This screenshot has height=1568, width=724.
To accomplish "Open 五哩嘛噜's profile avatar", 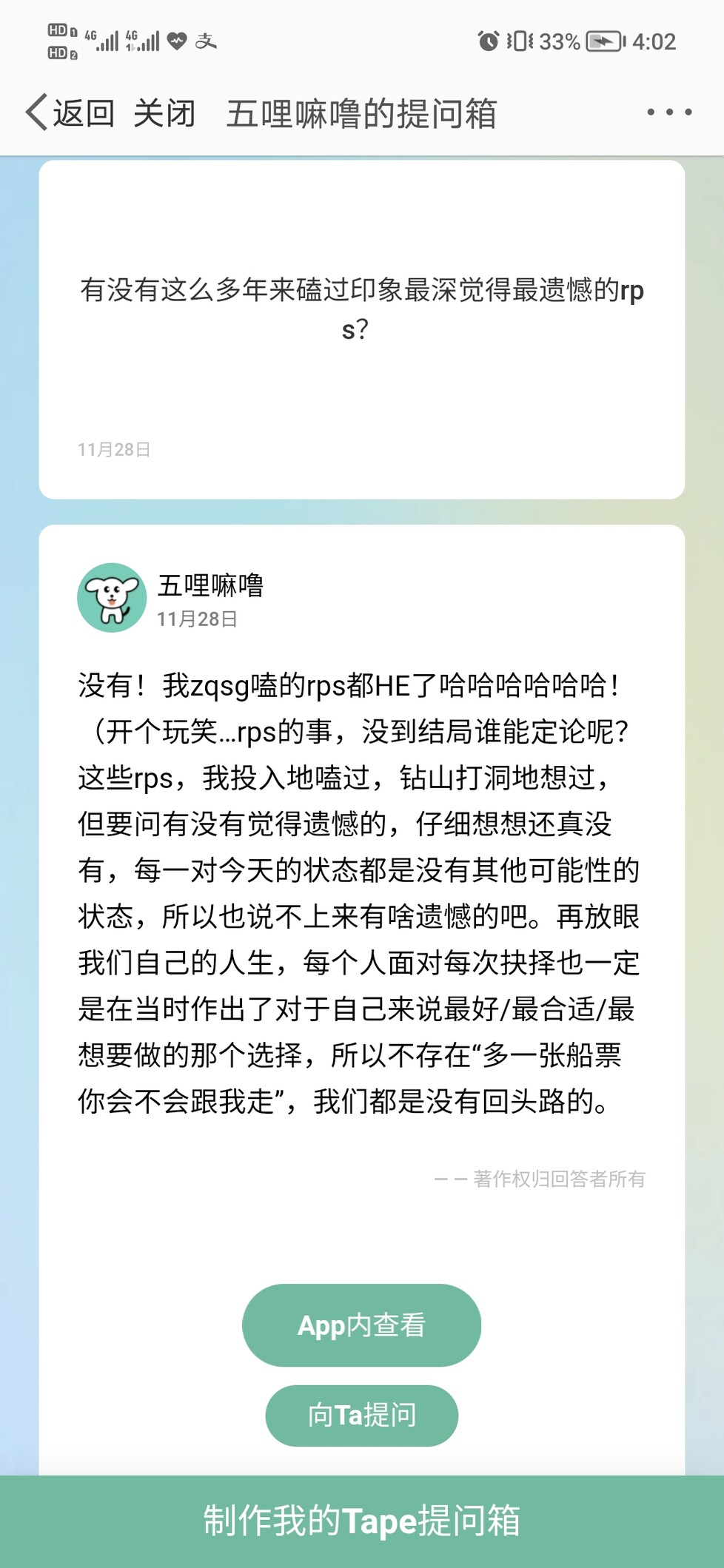I will (112, 598).
